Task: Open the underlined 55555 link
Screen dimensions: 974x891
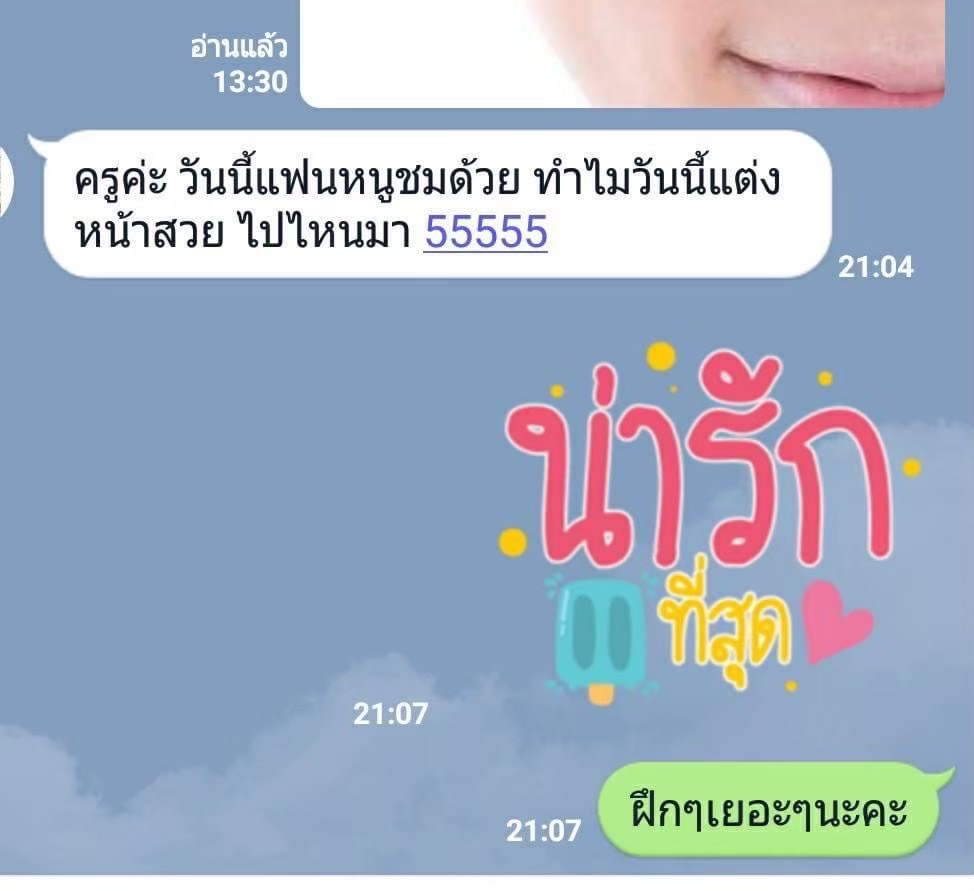Action: pyautogui.click(x=485, y=232)
